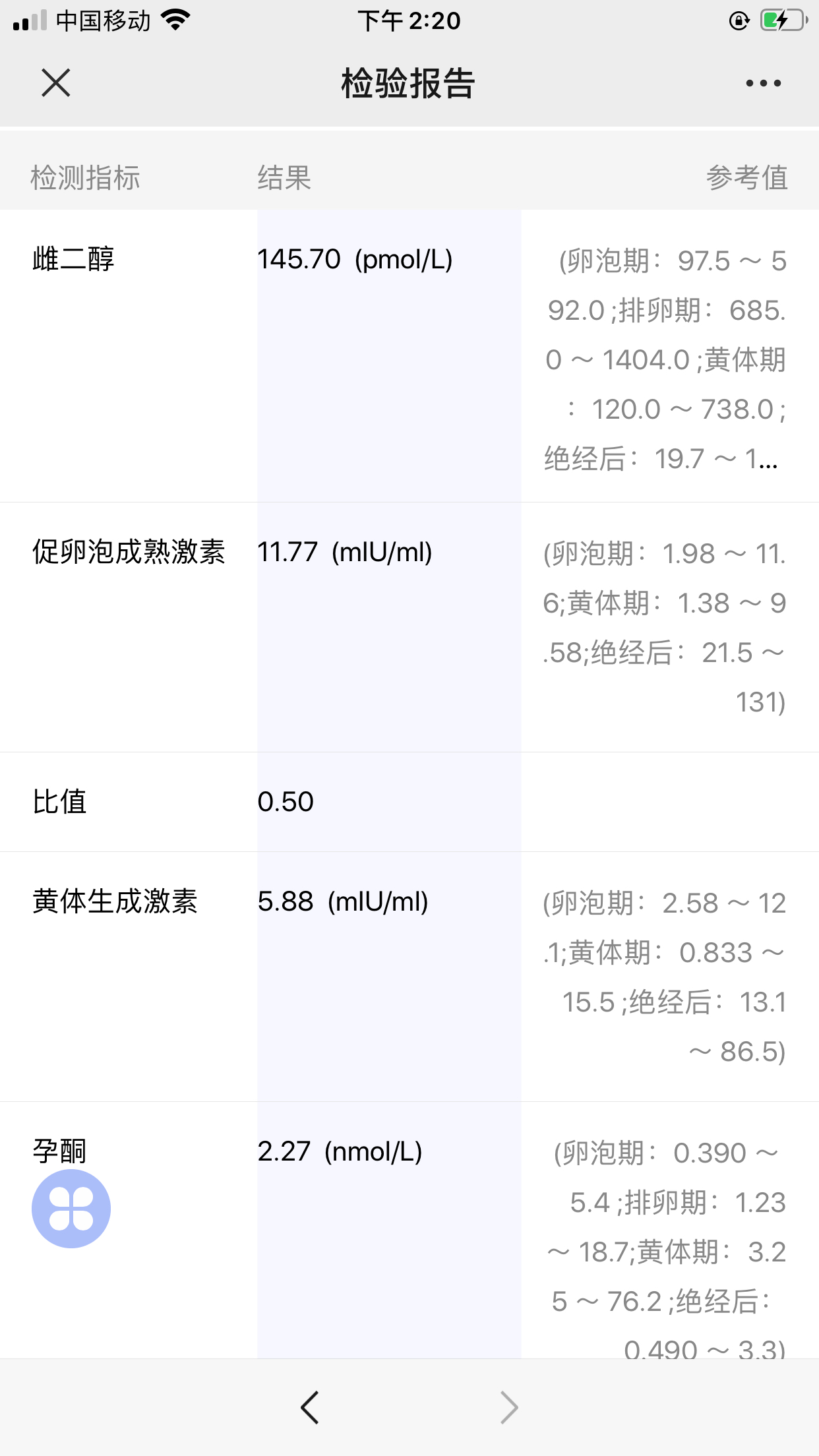The width and height of the screenshot is (819, 1456).
Task: Close the 检验报告 page
Action: point(55,83)
